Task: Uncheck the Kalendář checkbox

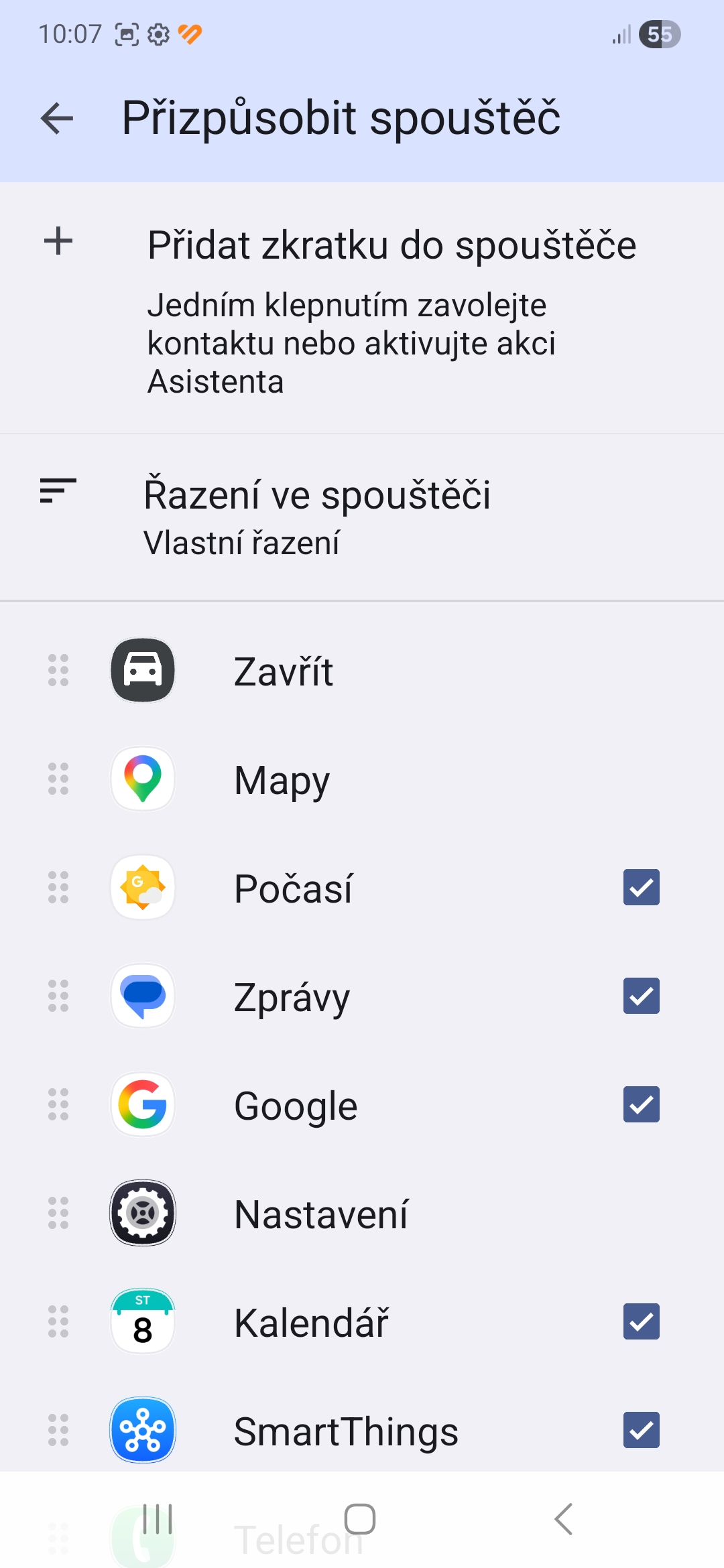Action: (641, 1321)
